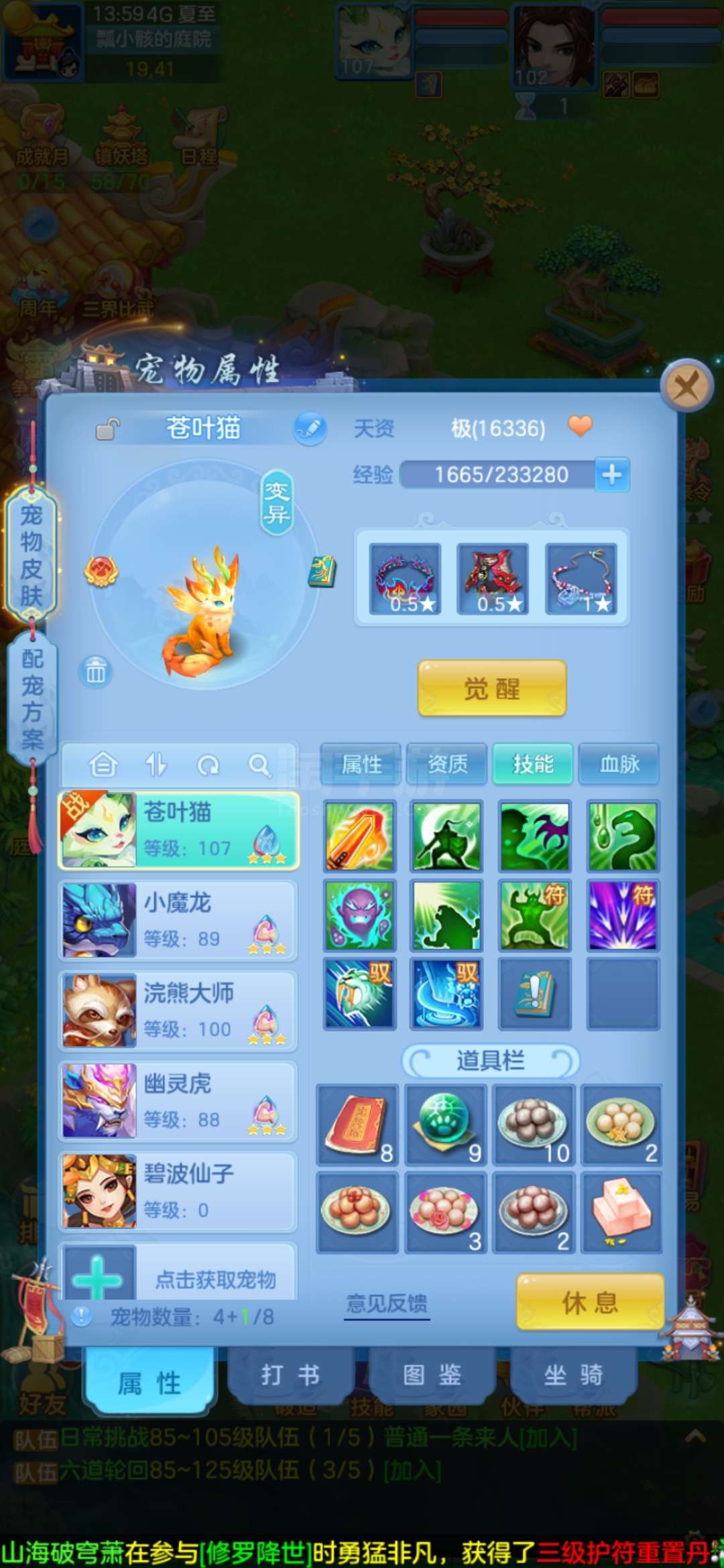Open the 配宠方案 side tab
Screen dimensions: 724x1568
tap(32, 698)
